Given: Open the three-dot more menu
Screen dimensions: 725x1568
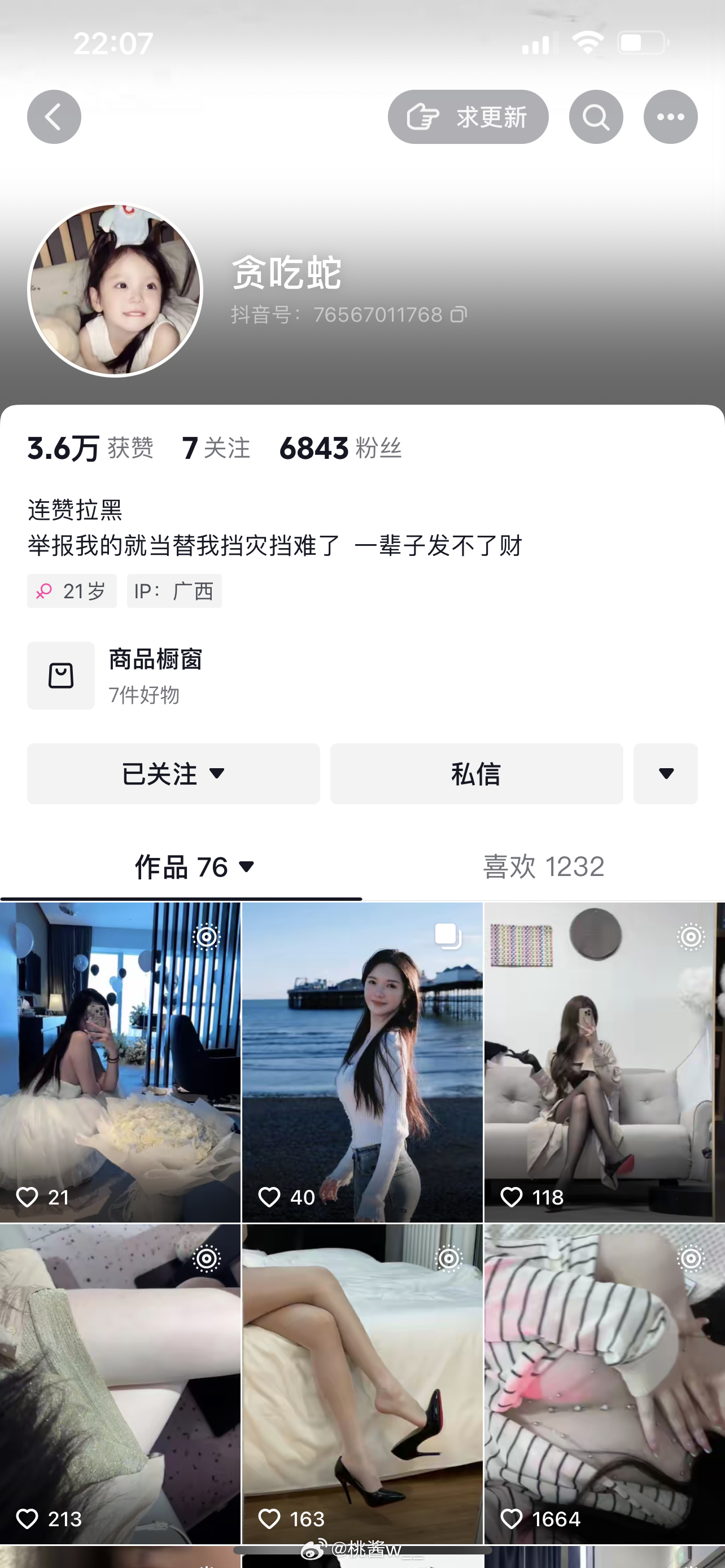Looking at the screenshot, I should tap(670, 116).
